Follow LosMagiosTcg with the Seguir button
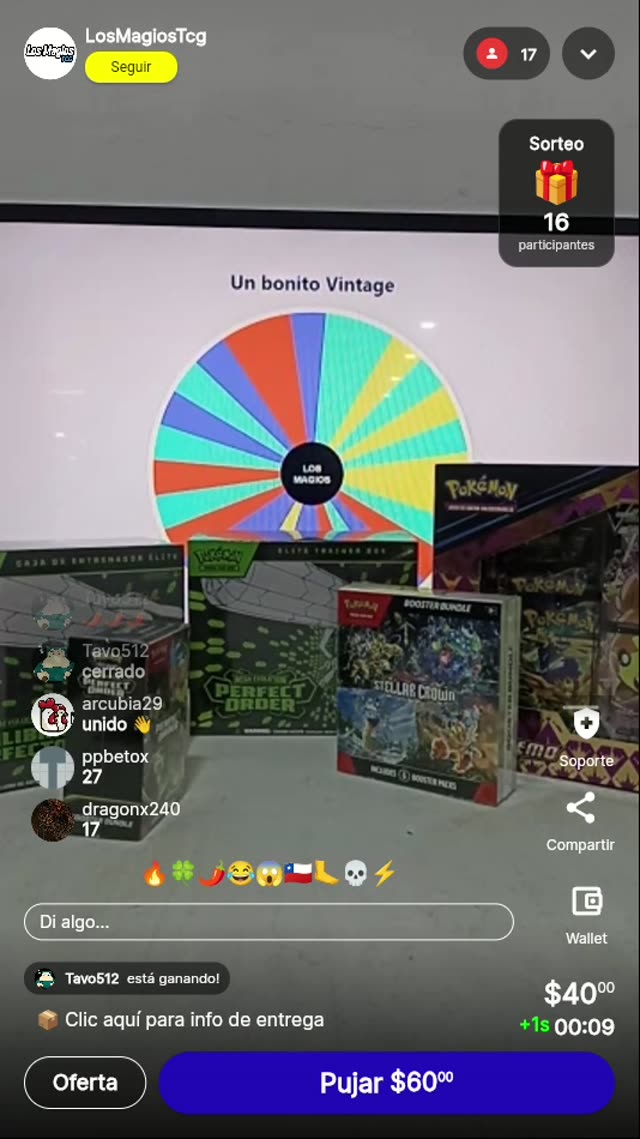The width and height of the screenshot is (640, 1139). coord(131,67)
